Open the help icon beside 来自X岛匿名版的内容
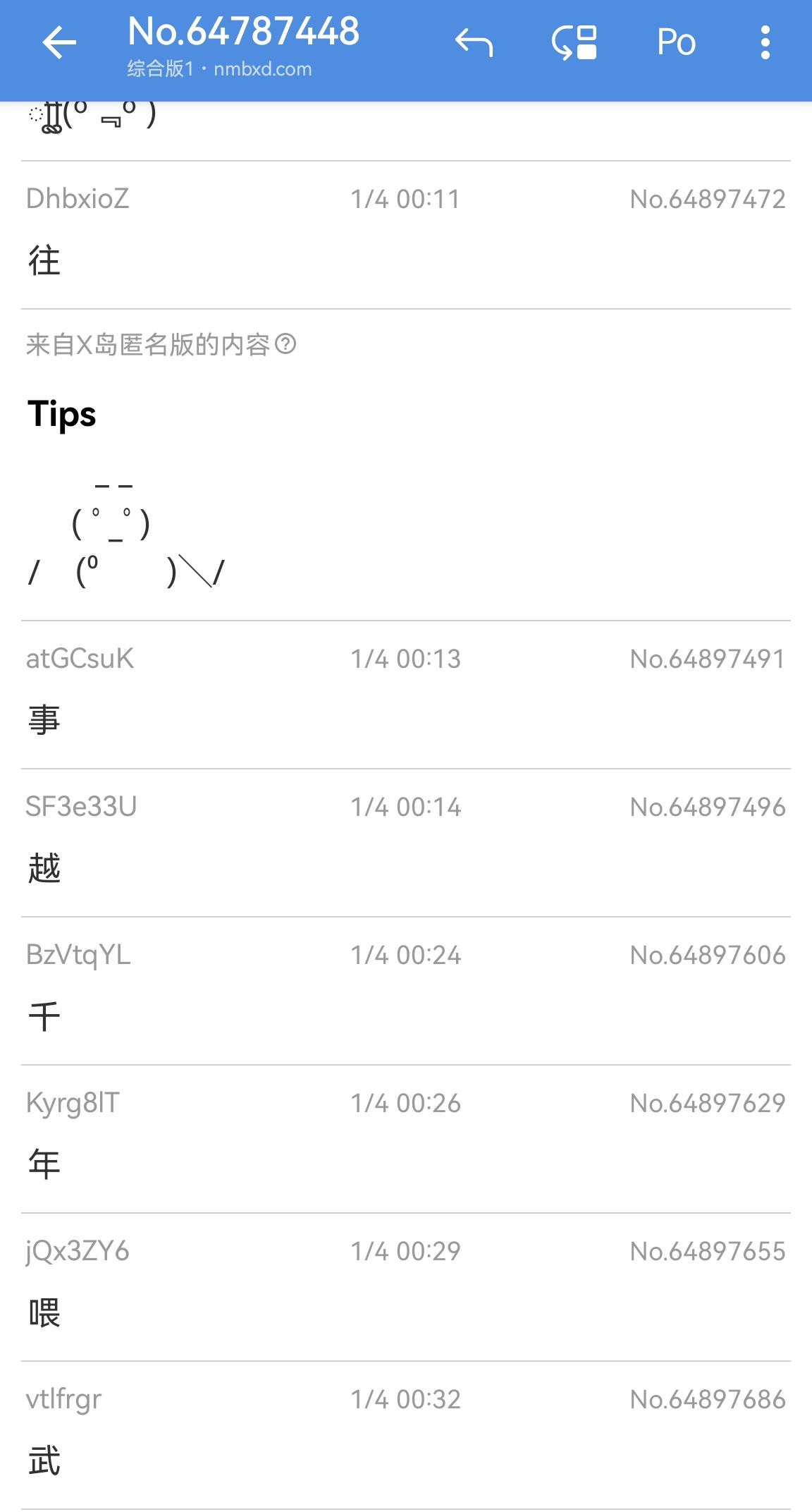812x1512 pixels. (285, 344)
